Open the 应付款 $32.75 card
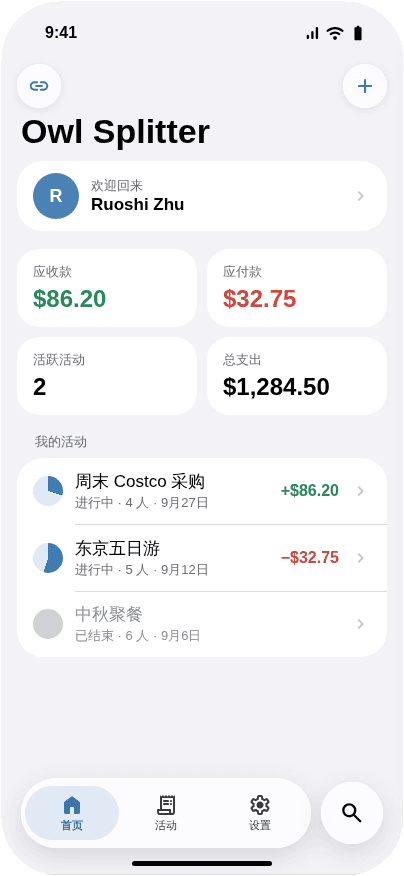 pos(297,288)
